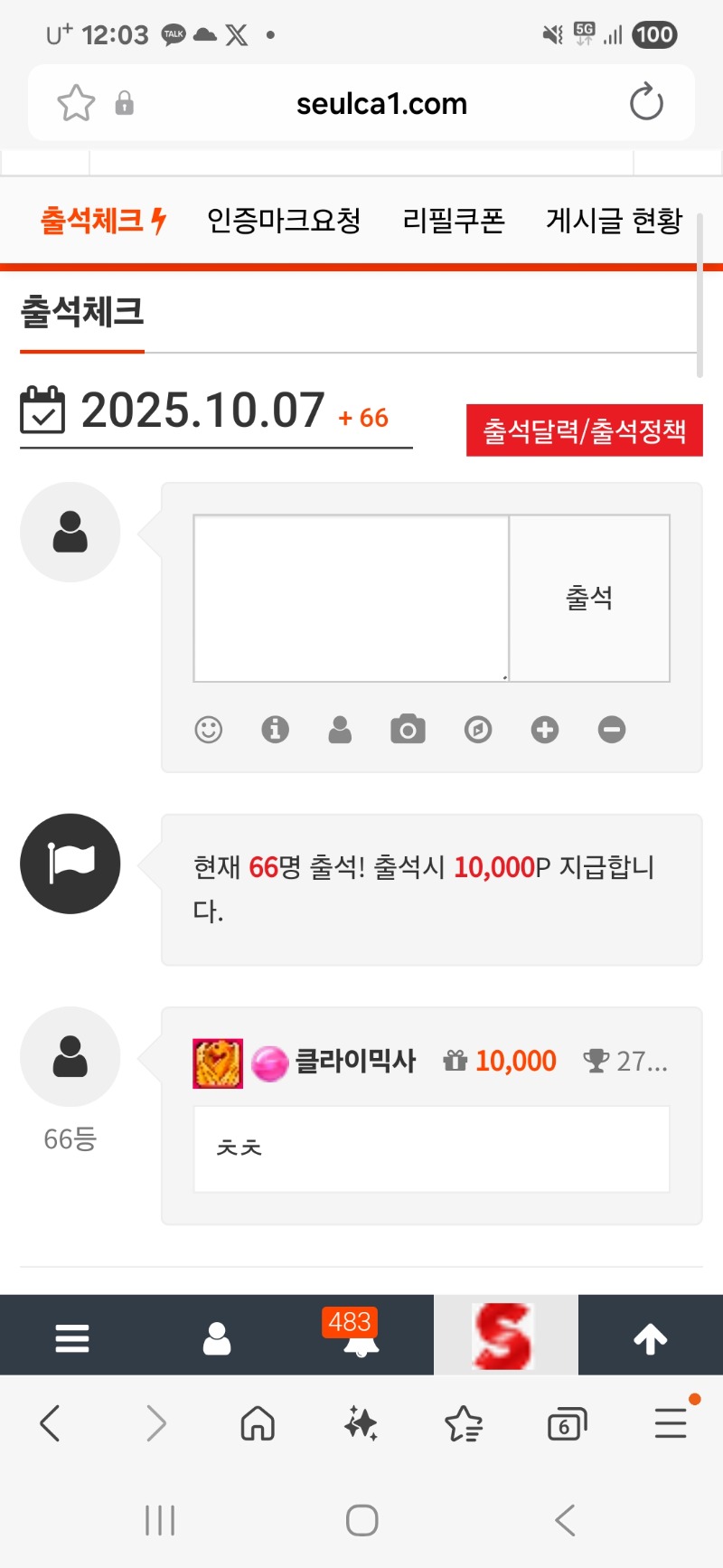Shrink the comment box with minus icon
The width and height of the screenshot is (723, 1568).
pyautogui.click(x=612, y=730)
